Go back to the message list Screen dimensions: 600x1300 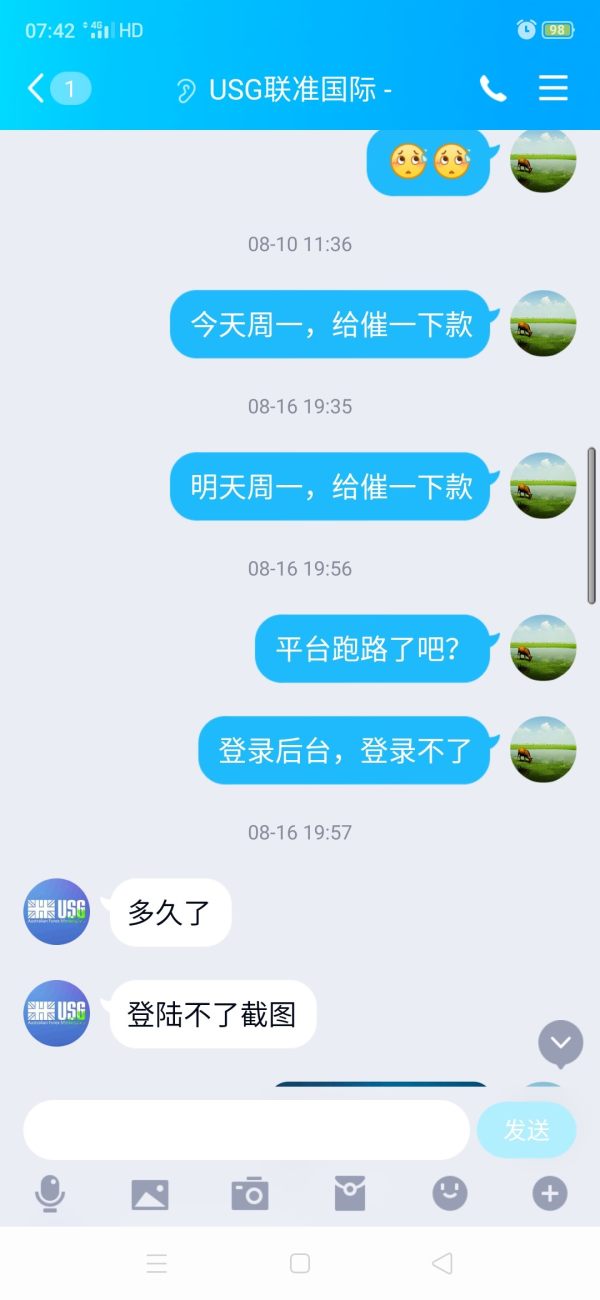pos(37,89)
